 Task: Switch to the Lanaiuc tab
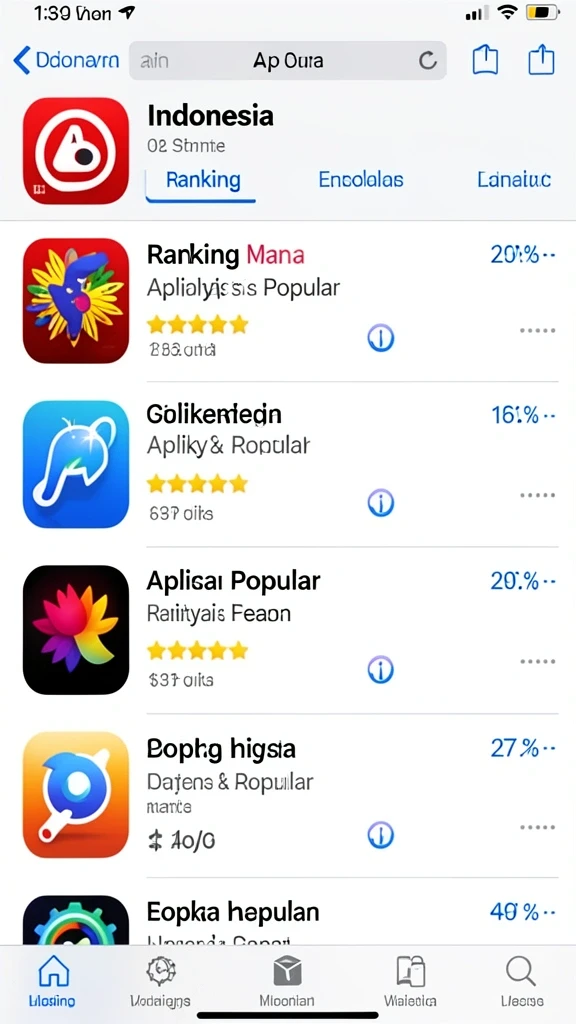coord(514,180)
